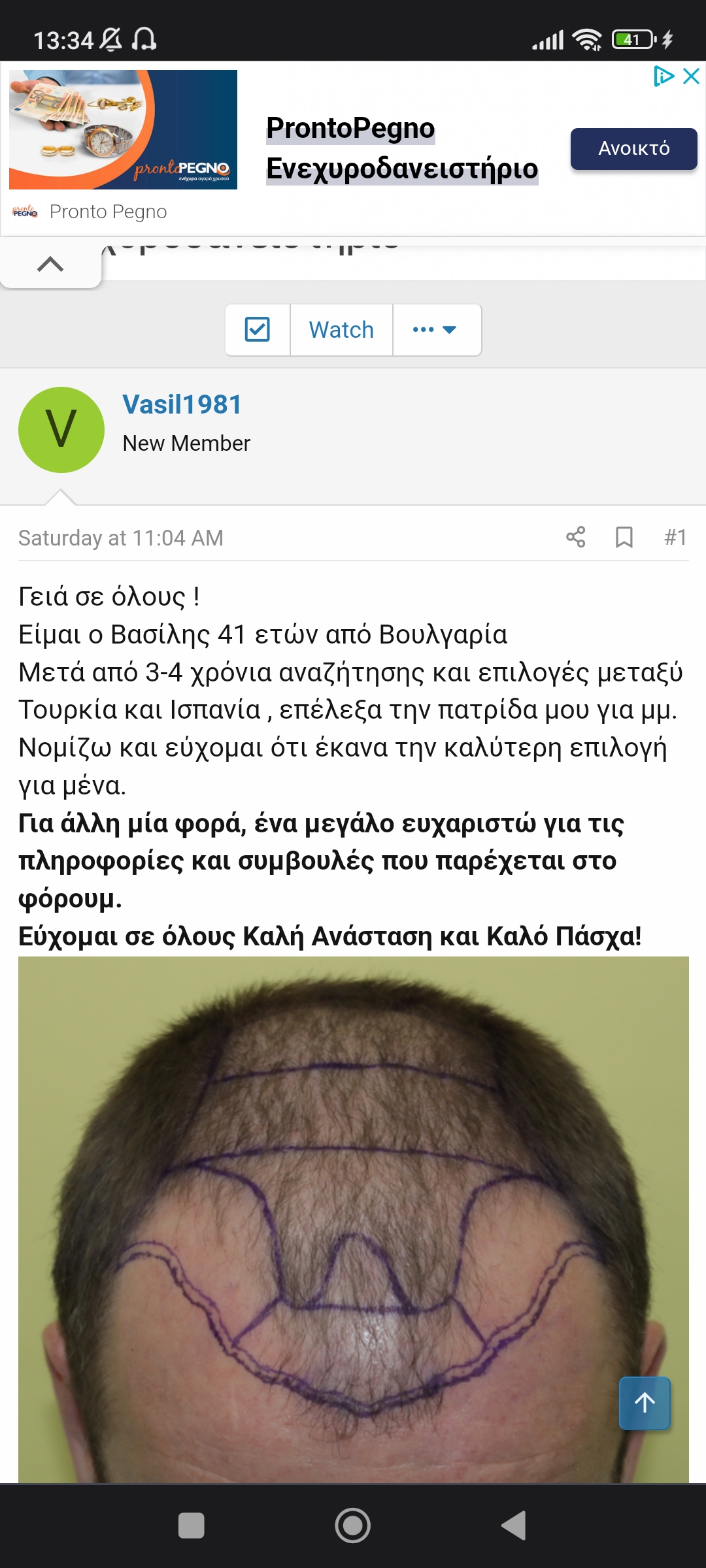Bookmark post #1
This screenshot has height=1568, width=706.
[x=624, y=537]
